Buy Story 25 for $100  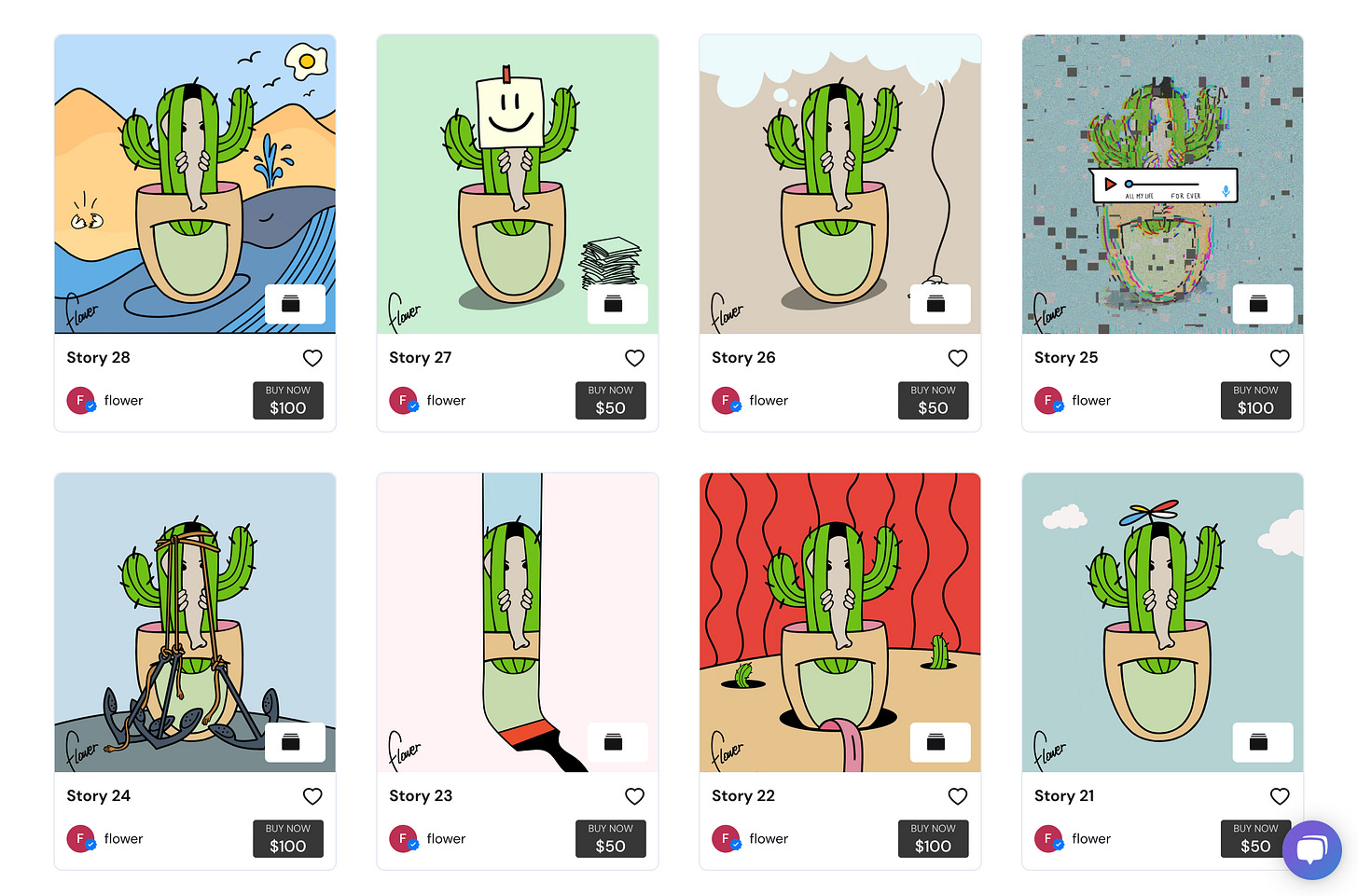point(1255,401)
